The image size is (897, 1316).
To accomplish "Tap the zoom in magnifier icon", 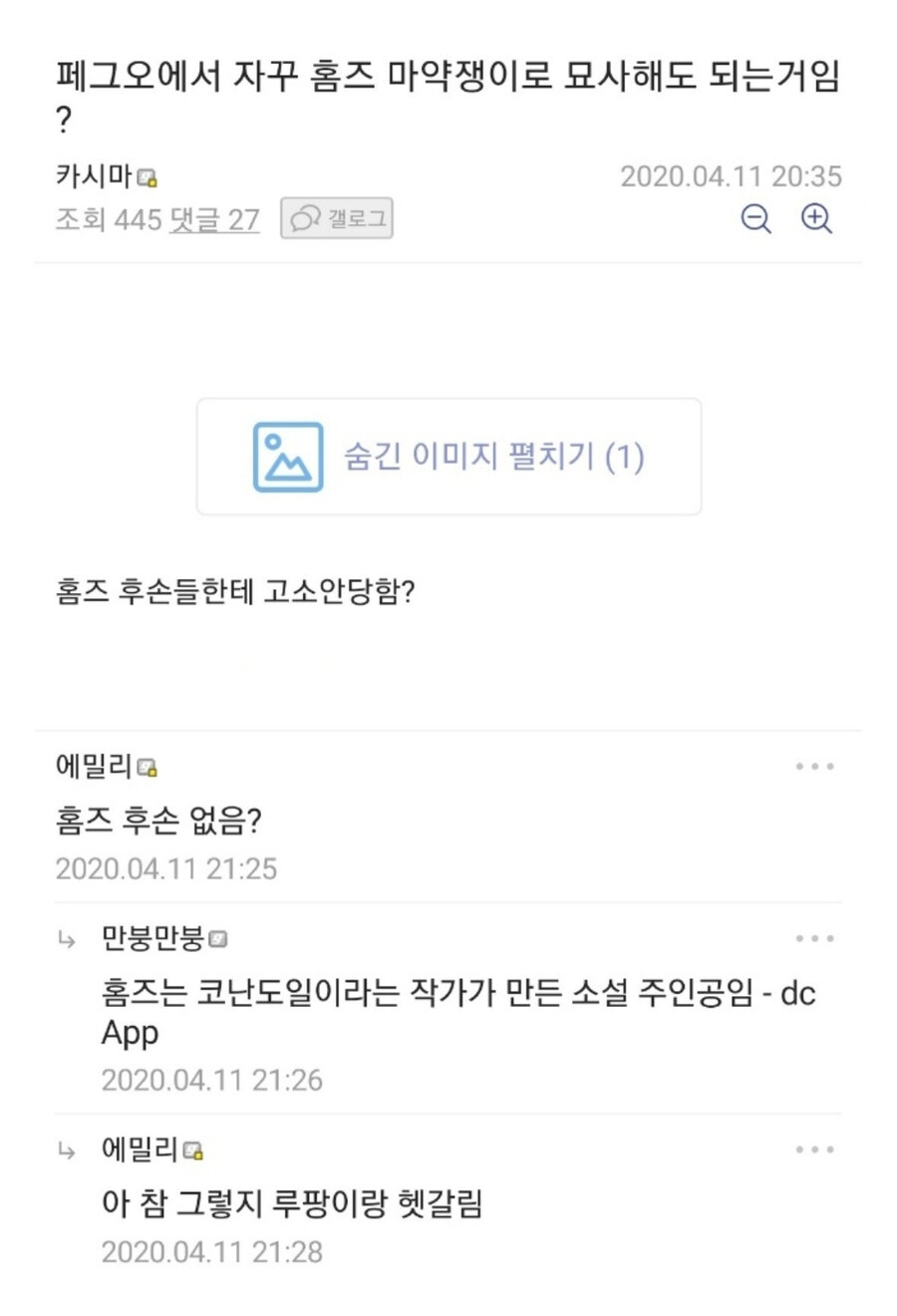I will pos(816,218).
